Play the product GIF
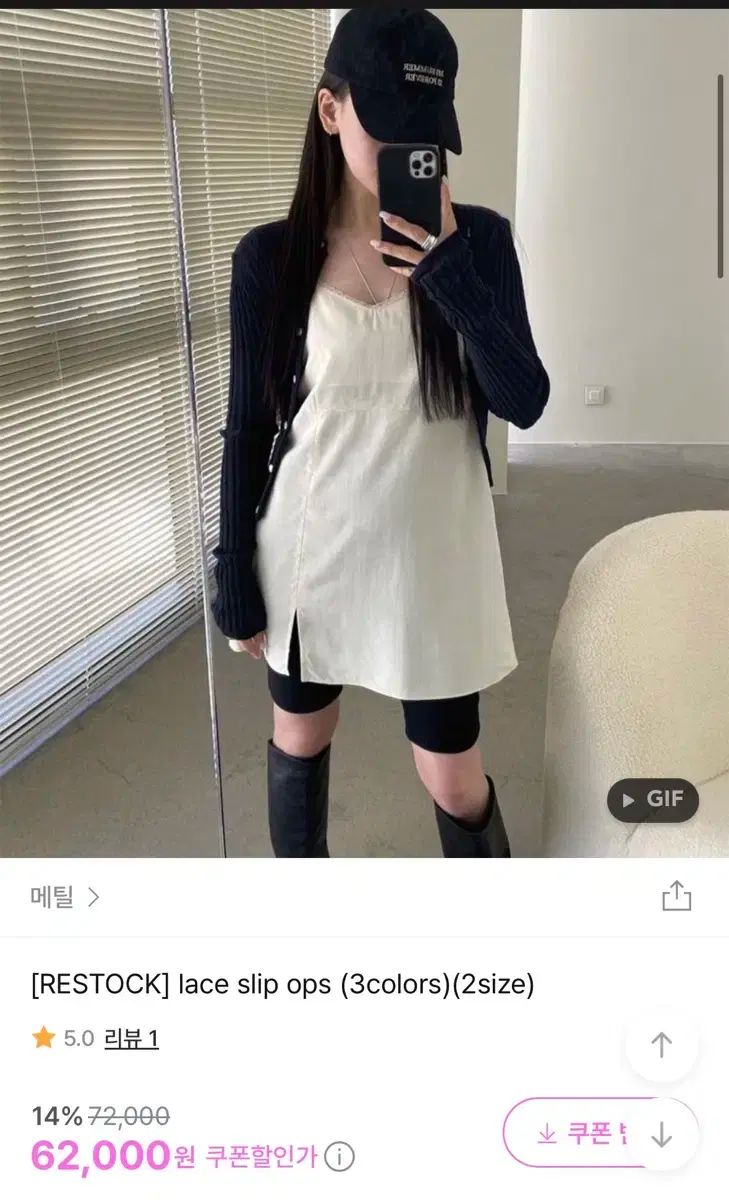 652,800
